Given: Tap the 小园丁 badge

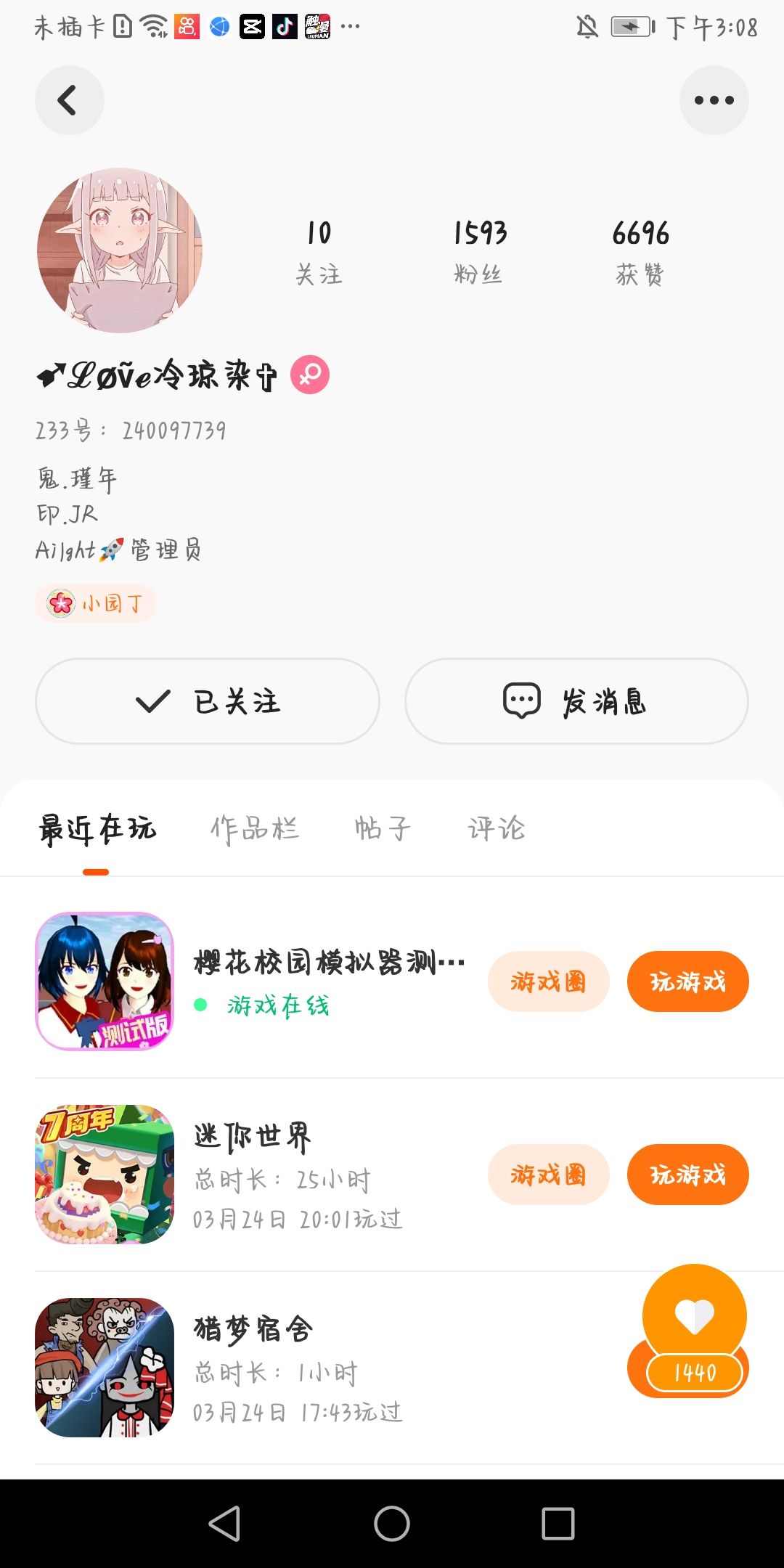Looking at the screenshot, I should click(96, 603).
